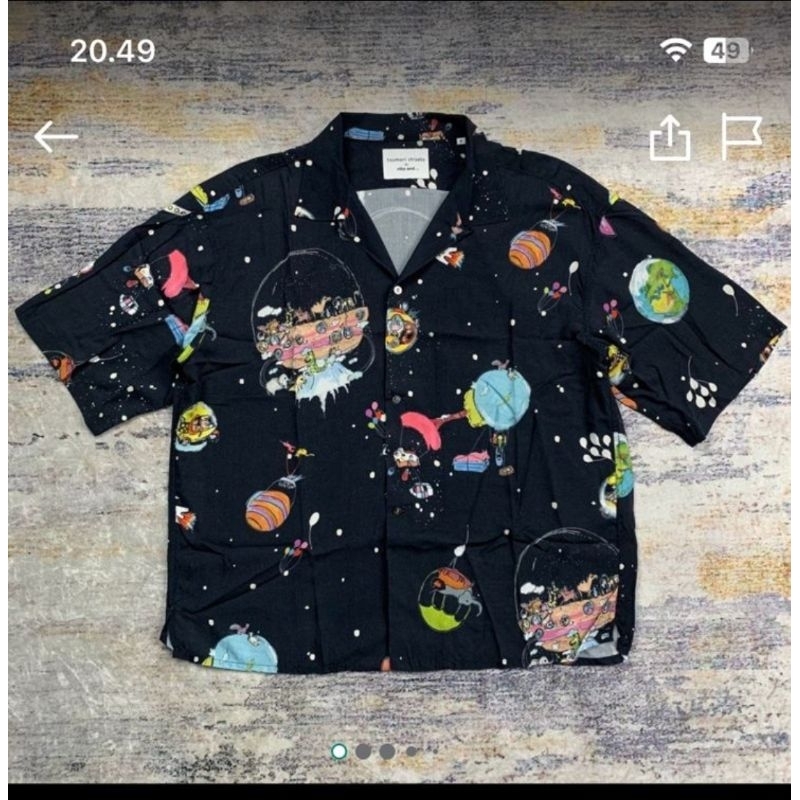Go back using the arrow icon
Viewport: 800px width, 800px height.
[56, 137]
